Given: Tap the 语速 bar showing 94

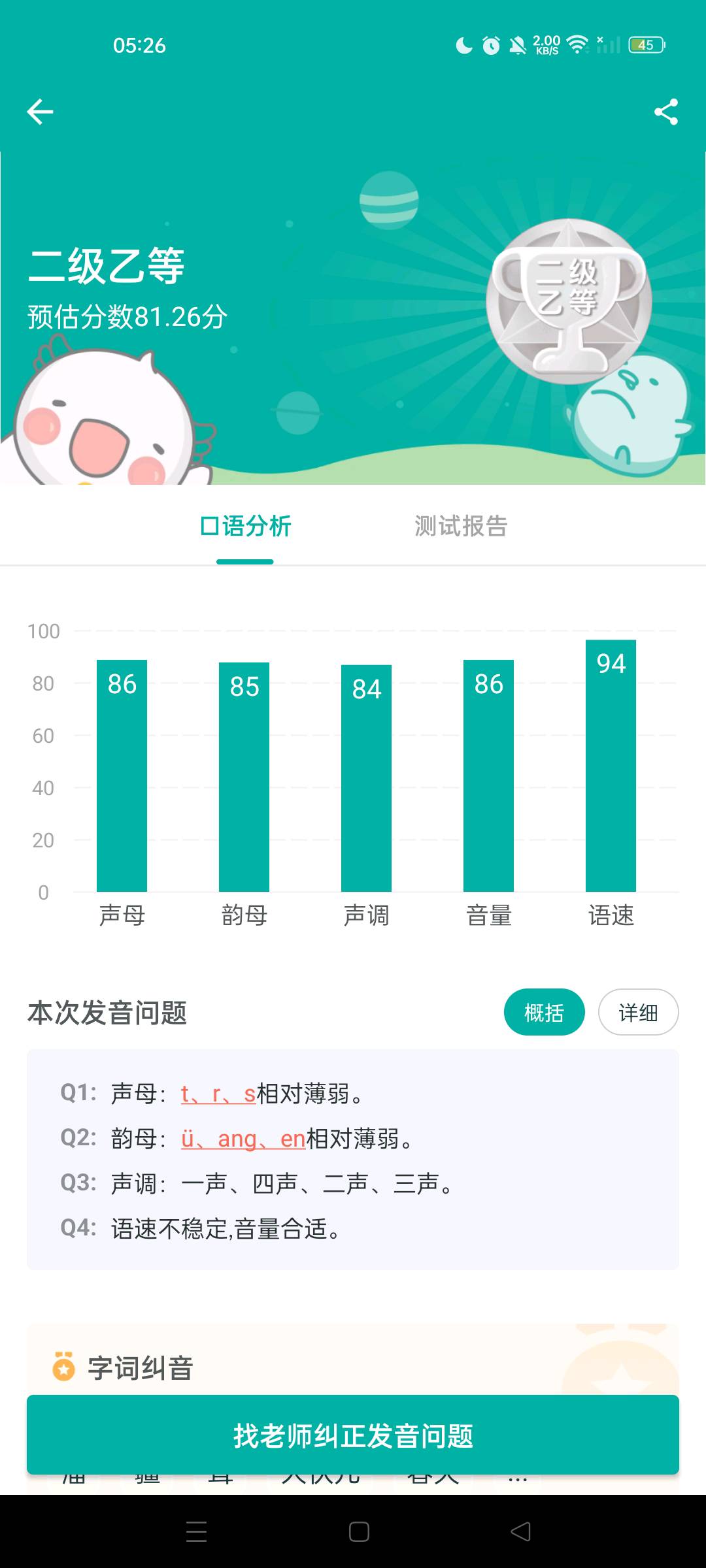Looking at the screenshot, I should pos(610,764).
